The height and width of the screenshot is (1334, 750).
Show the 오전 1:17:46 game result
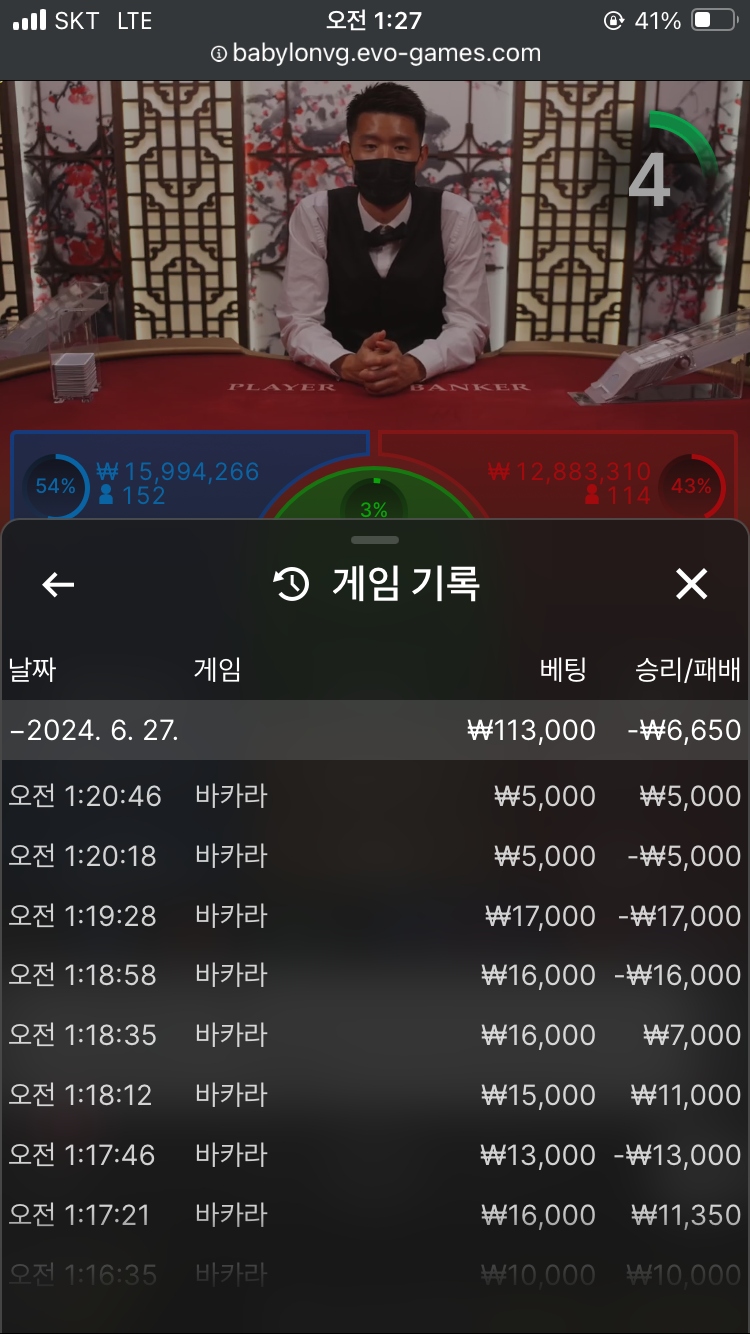pyautogui.click(x=374, y=1155)
